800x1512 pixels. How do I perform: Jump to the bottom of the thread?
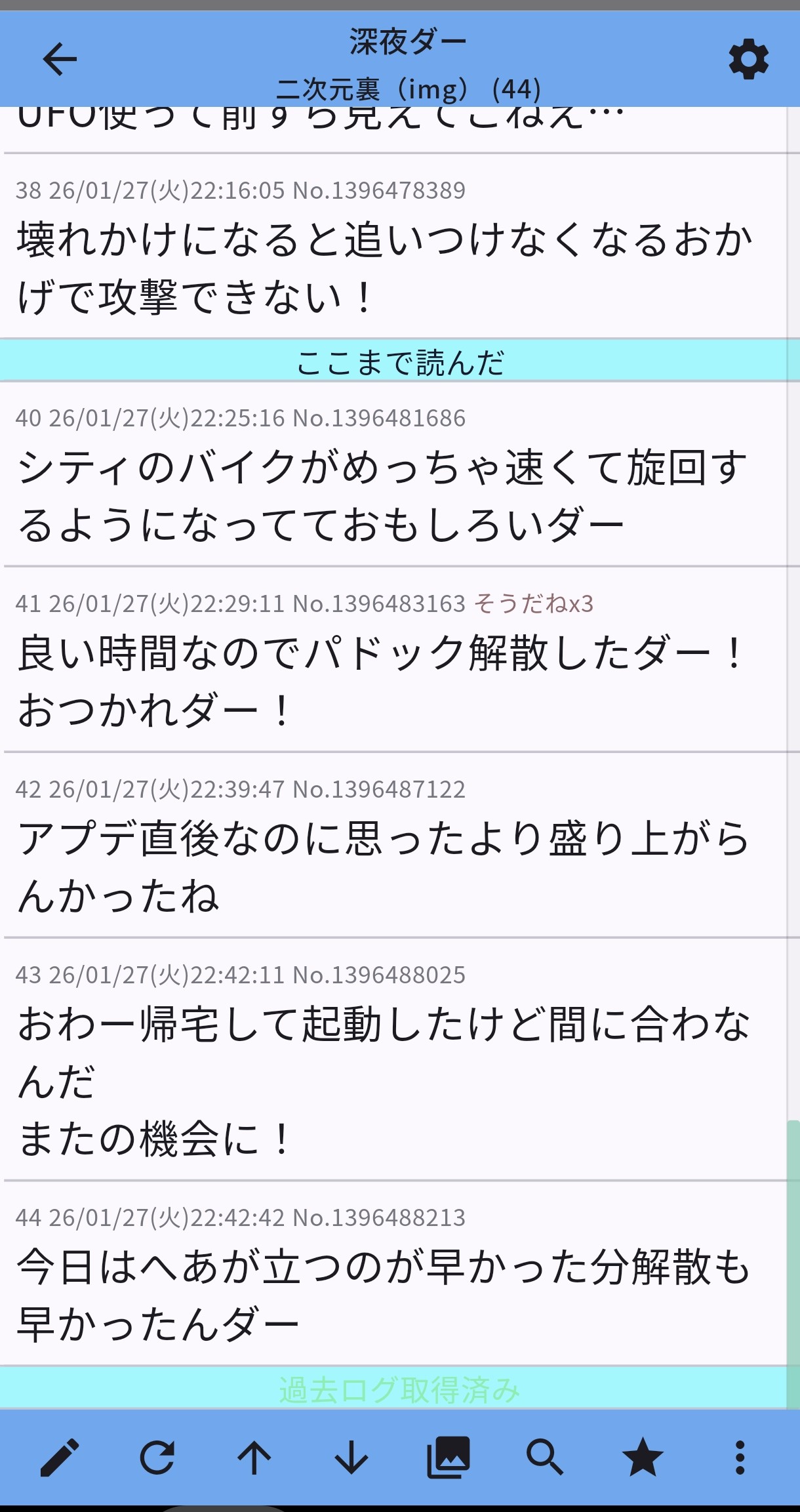pos(351,1458)
